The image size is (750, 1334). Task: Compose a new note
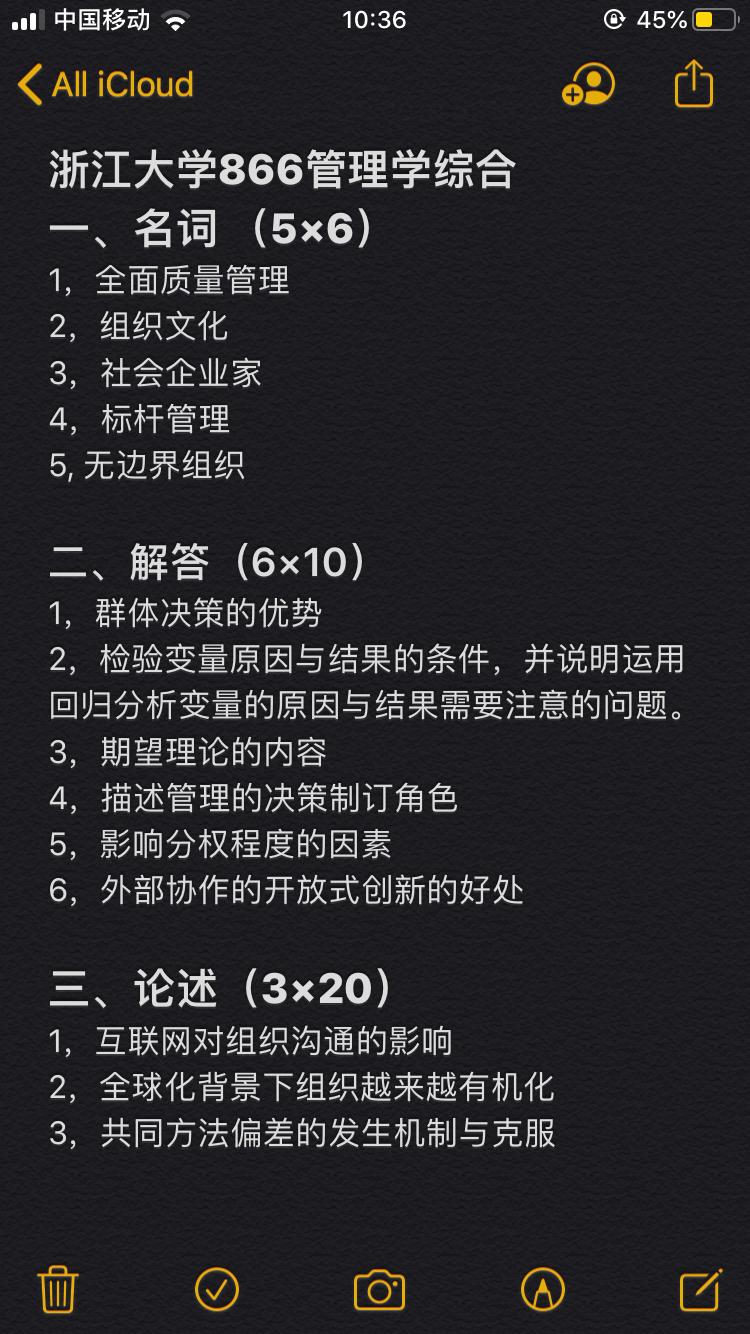701,1288
